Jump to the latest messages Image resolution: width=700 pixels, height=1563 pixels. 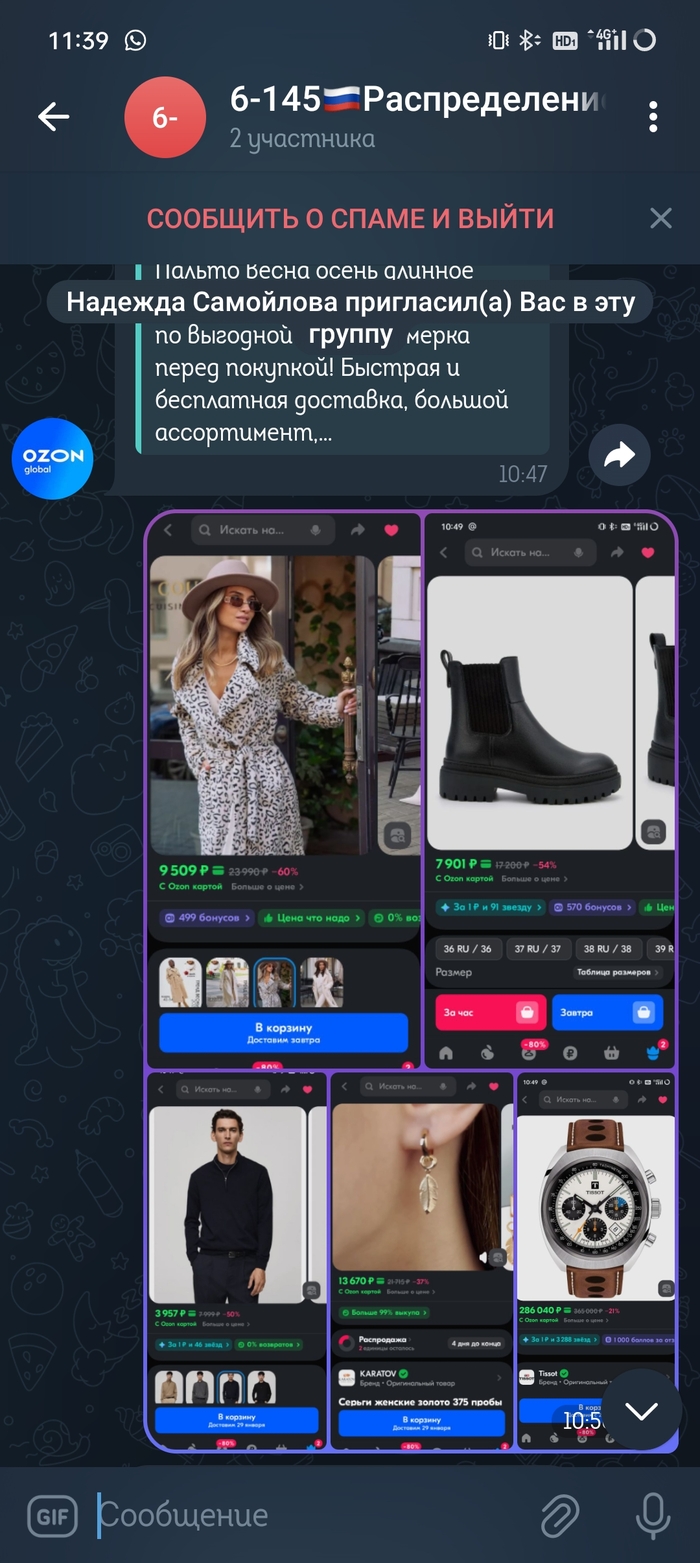tap(641, 1410)
